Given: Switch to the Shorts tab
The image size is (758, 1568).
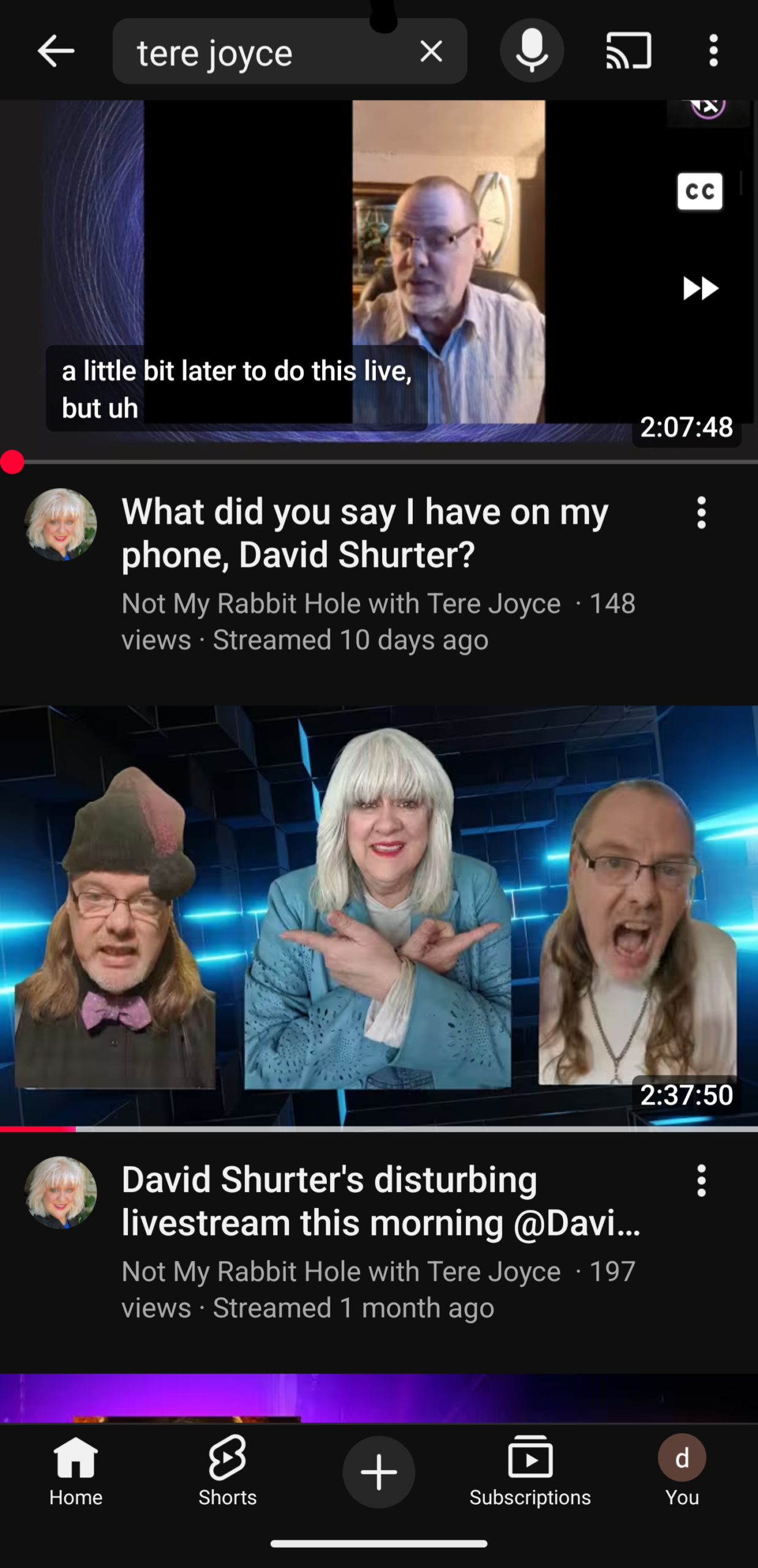Looking at the screenshot, I should [x=227, y=1471].
